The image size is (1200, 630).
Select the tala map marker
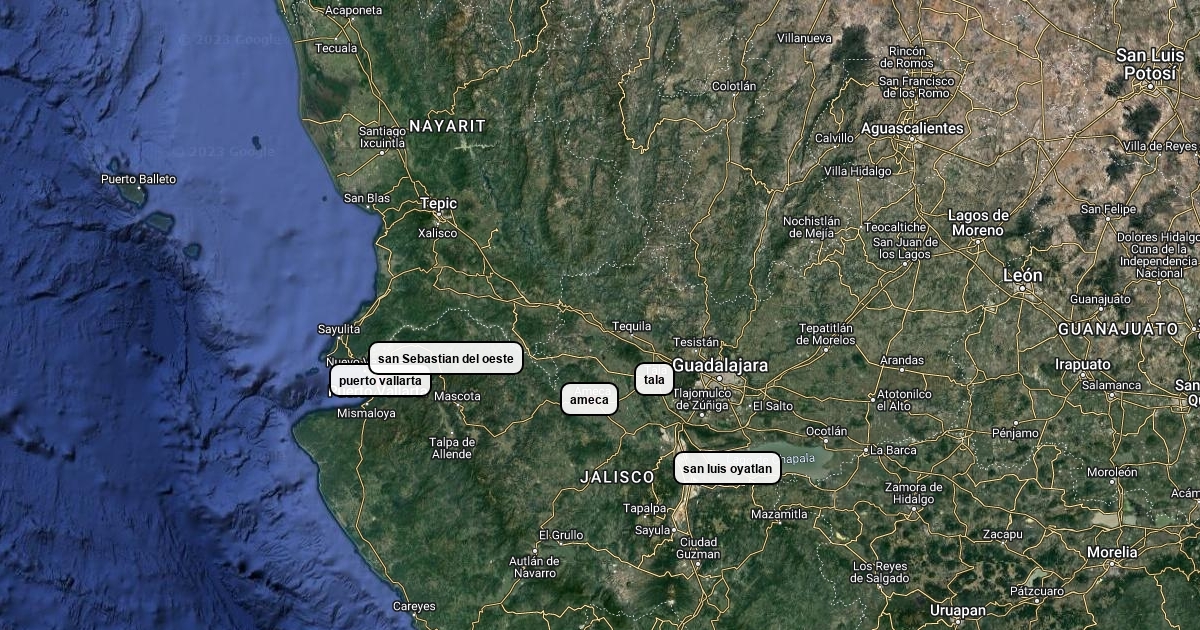[x=654, y=379]
